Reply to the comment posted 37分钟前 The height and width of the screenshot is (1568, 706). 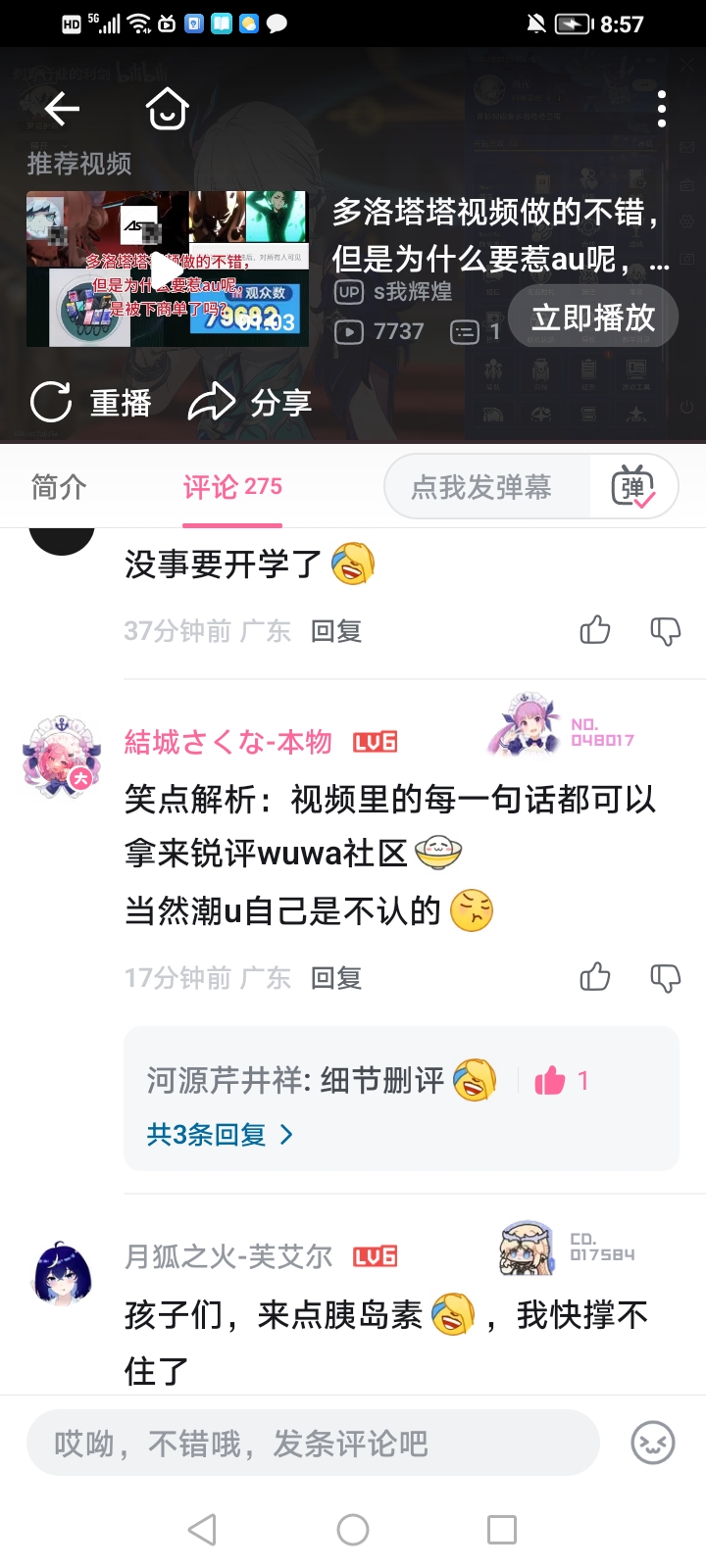(x=336, y=631)
